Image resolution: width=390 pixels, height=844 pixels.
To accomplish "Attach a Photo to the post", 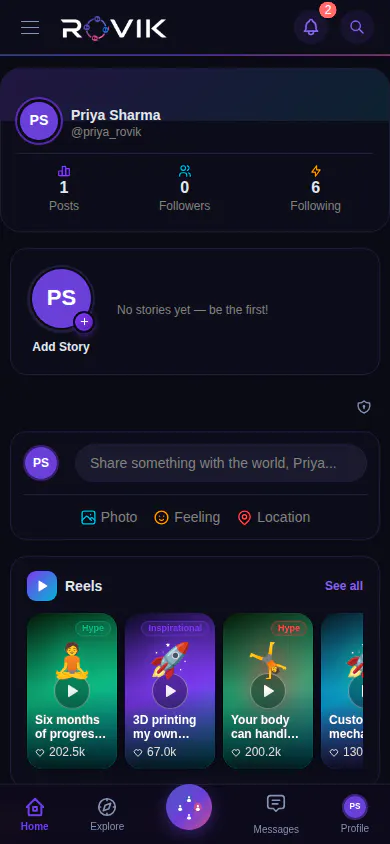I will (x=109, y=517).
